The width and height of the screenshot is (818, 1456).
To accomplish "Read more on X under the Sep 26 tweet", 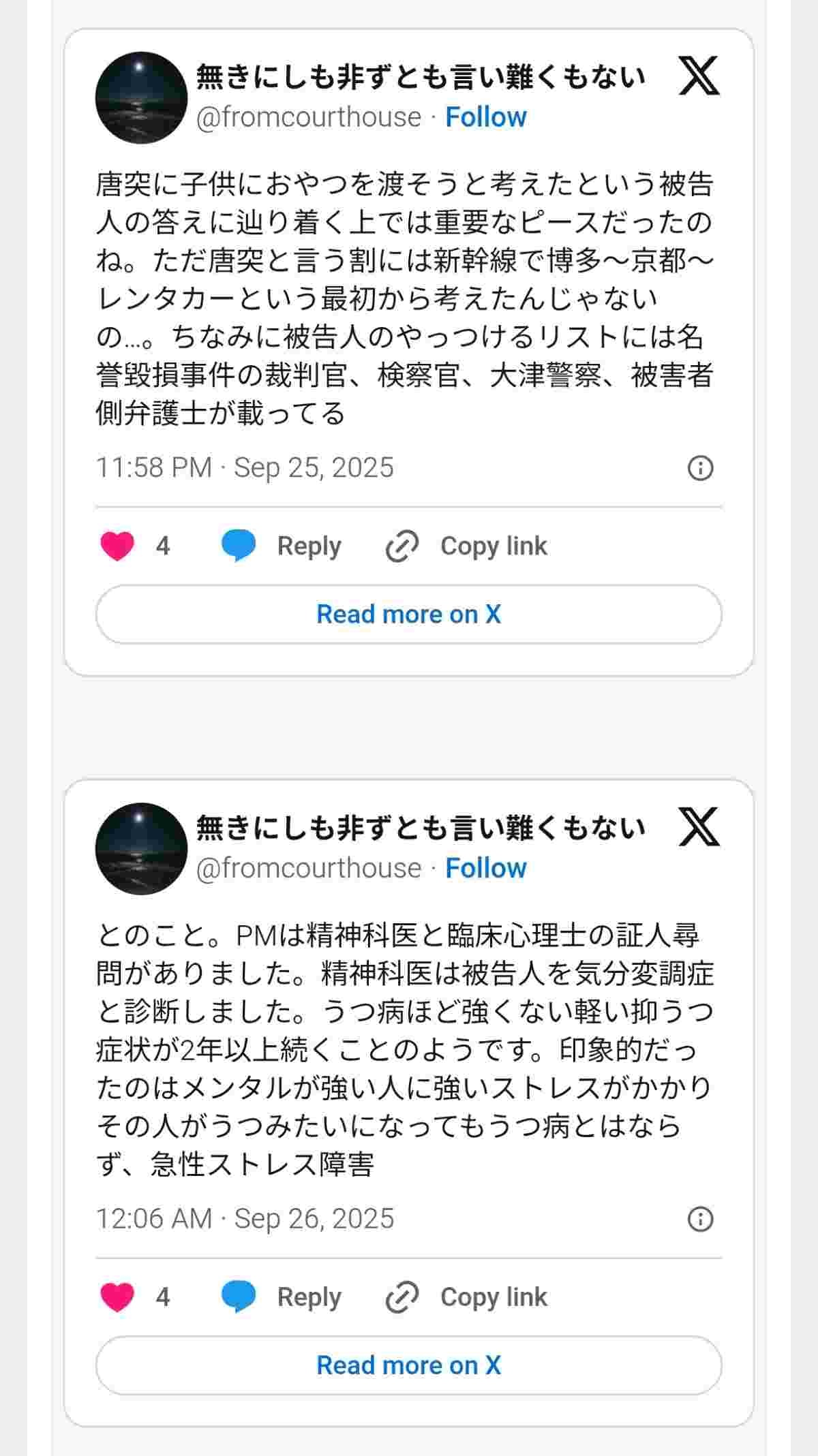I will point(409,1365).
